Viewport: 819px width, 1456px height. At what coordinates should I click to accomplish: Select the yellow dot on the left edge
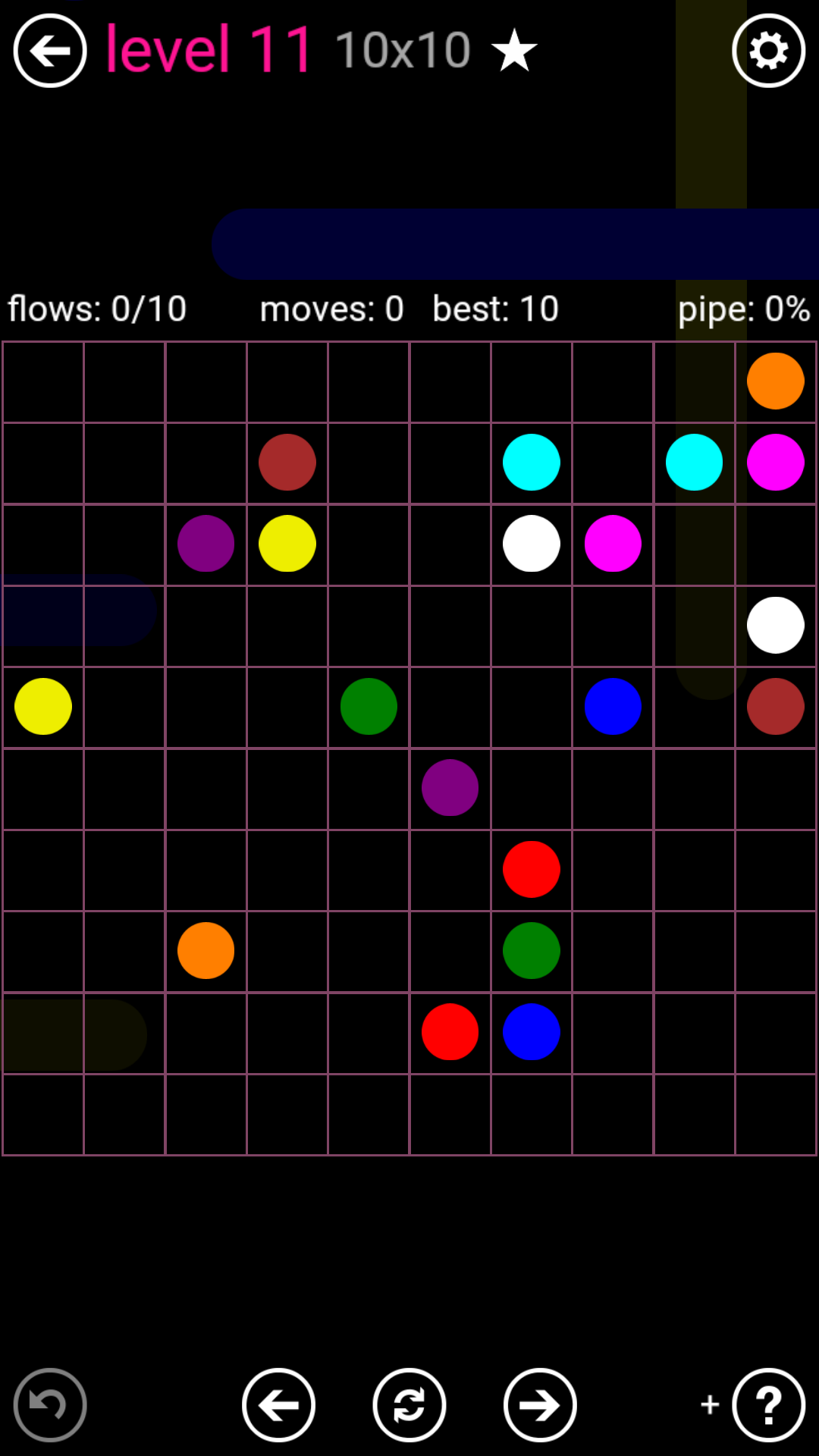[43, 707]
